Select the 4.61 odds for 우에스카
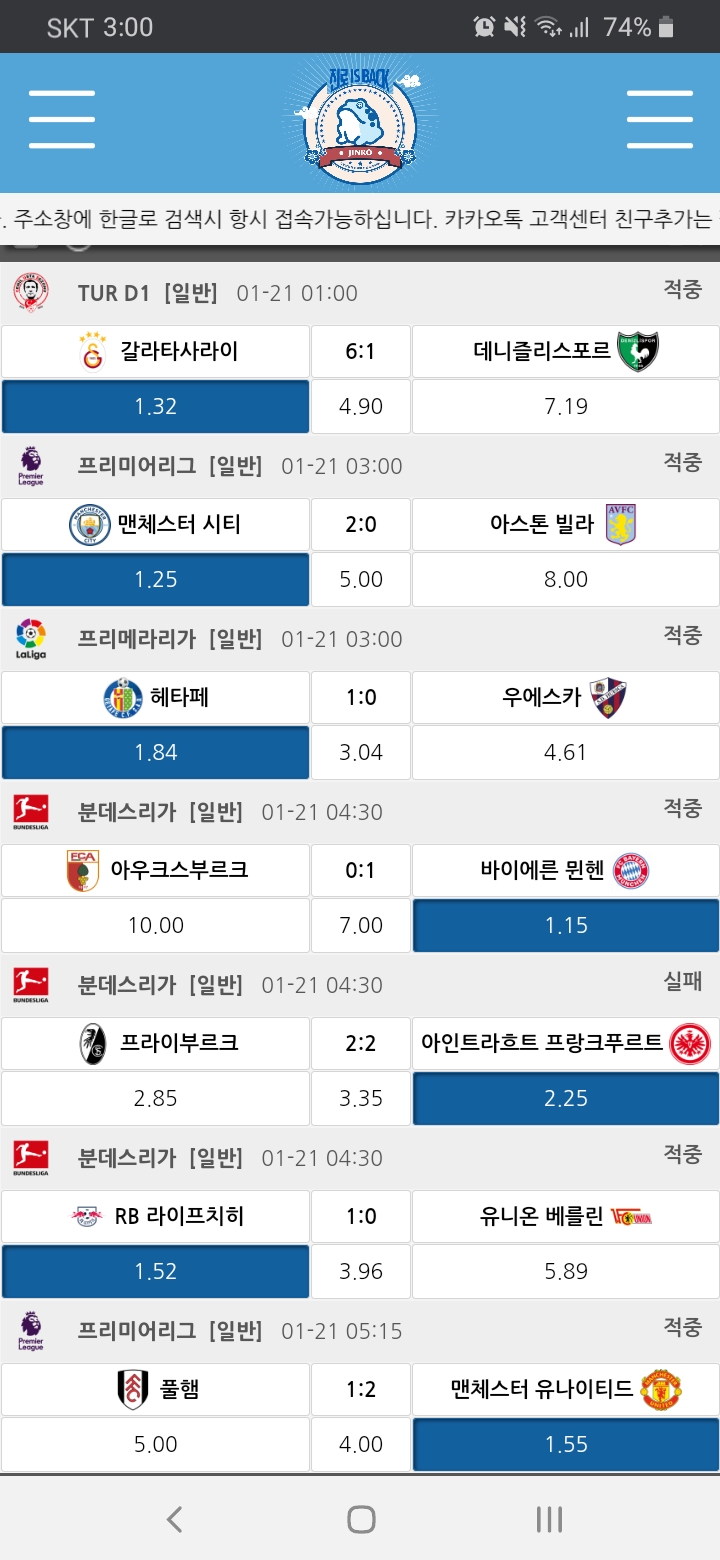The width and height of the screenshot is (720, 1560). (x=565, y=752)
